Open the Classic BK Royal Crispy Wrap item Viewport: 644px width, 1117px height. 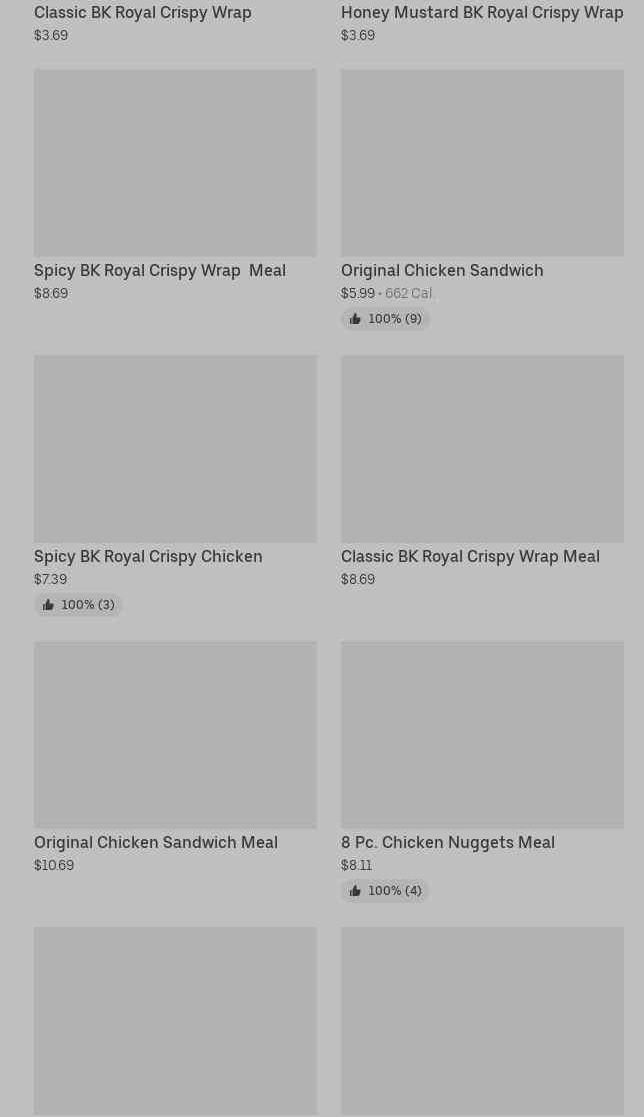pos(142,13)
